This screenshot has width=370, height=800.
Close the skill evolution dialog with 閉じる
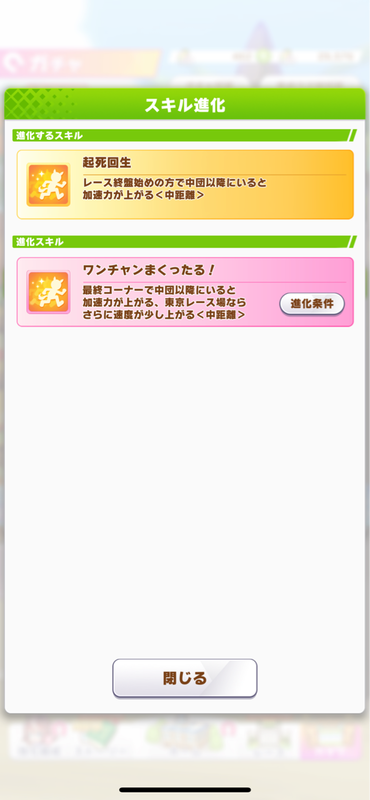[185, 678]
